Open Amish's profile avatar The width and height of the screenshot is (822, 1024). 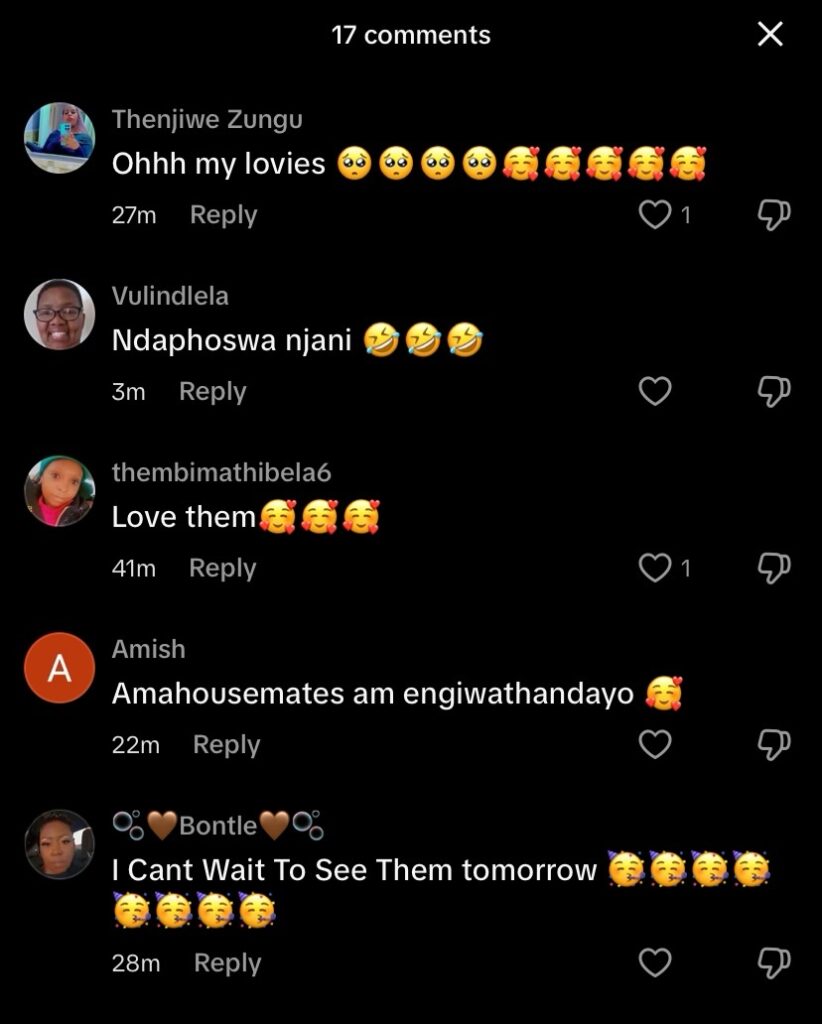pyautogui.click(x=60, y=668)
